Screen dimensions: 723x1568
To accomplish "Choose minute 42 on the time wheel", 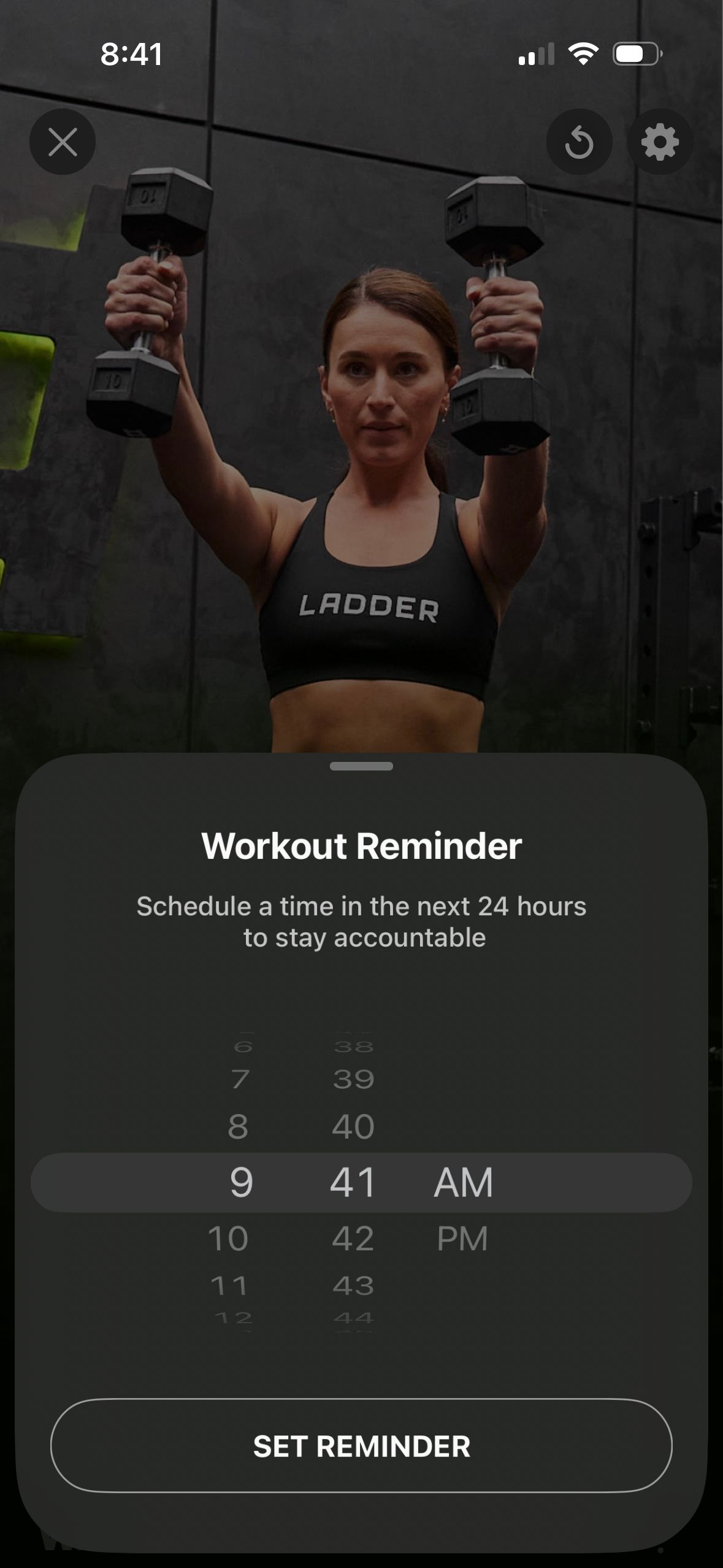I will tap(352, 1237).
